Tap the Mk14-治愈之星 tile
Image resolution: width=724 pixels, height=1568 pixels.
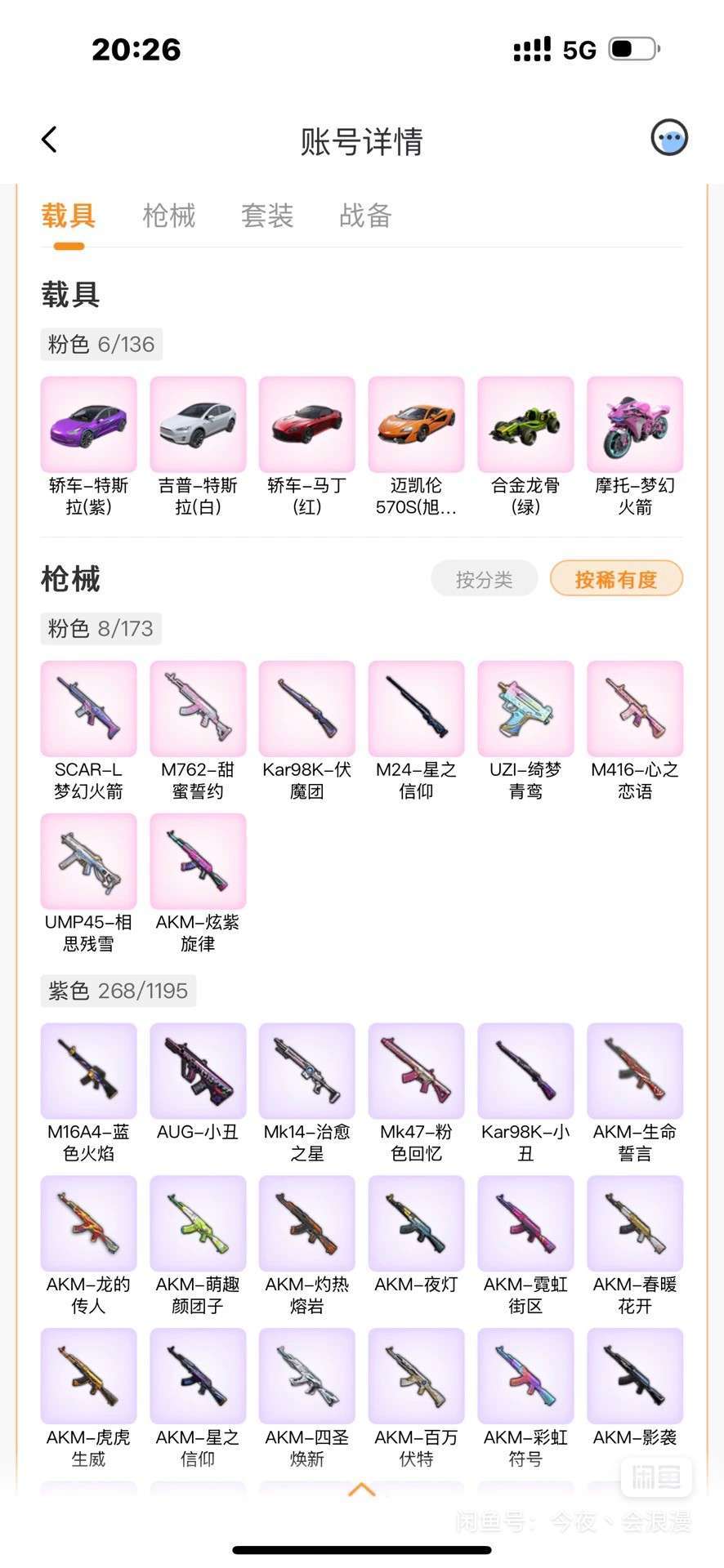click(x=307, y=1094)
